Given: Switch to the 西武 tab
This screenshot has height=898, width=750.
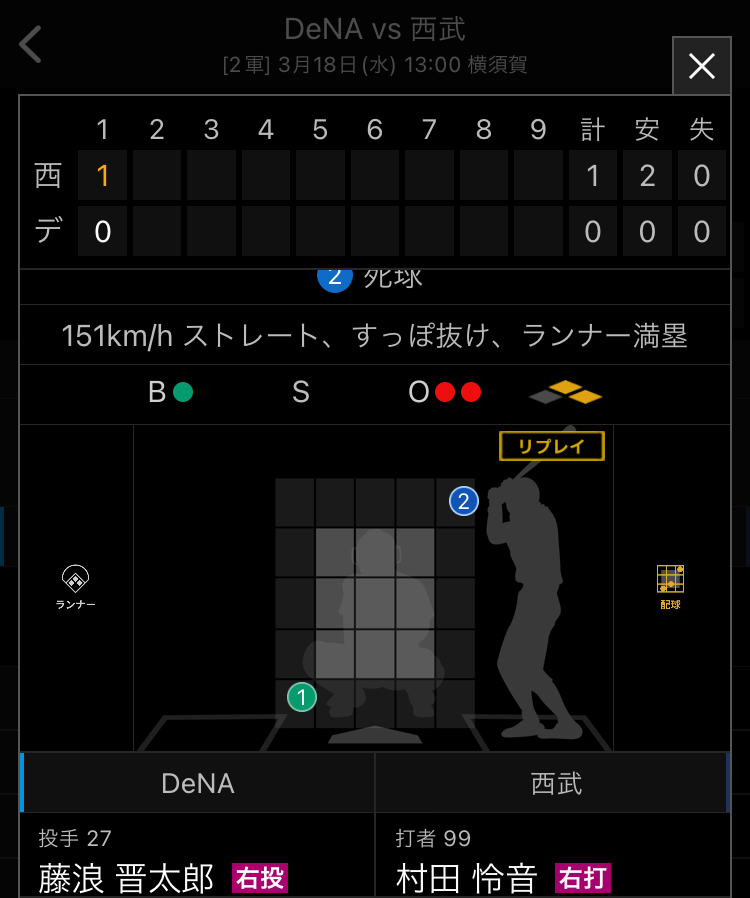Looking at the screenshot, I should tap(555, 783).
